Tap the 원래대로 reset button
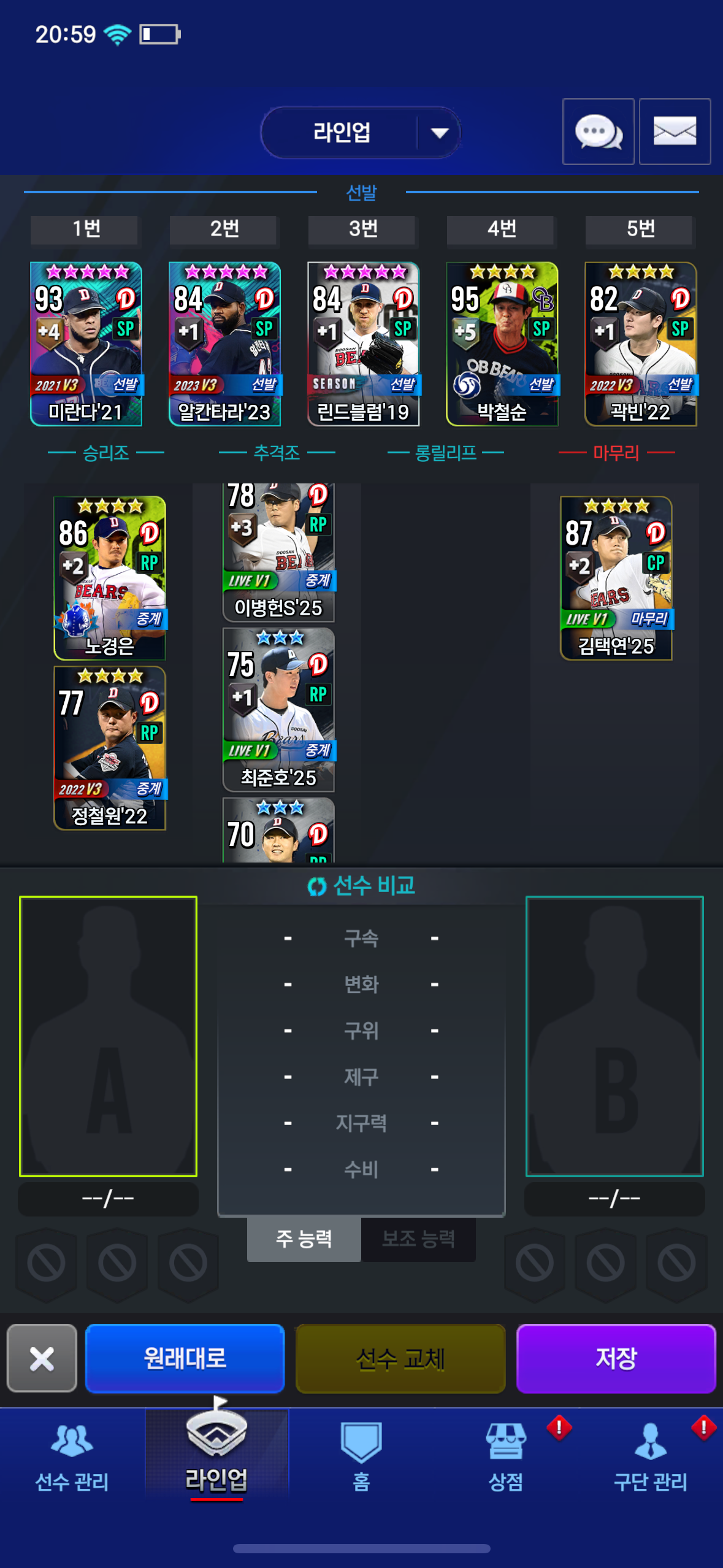Screen dimensions: 723x1568 pyautogui.click(x=185, y=1358)
